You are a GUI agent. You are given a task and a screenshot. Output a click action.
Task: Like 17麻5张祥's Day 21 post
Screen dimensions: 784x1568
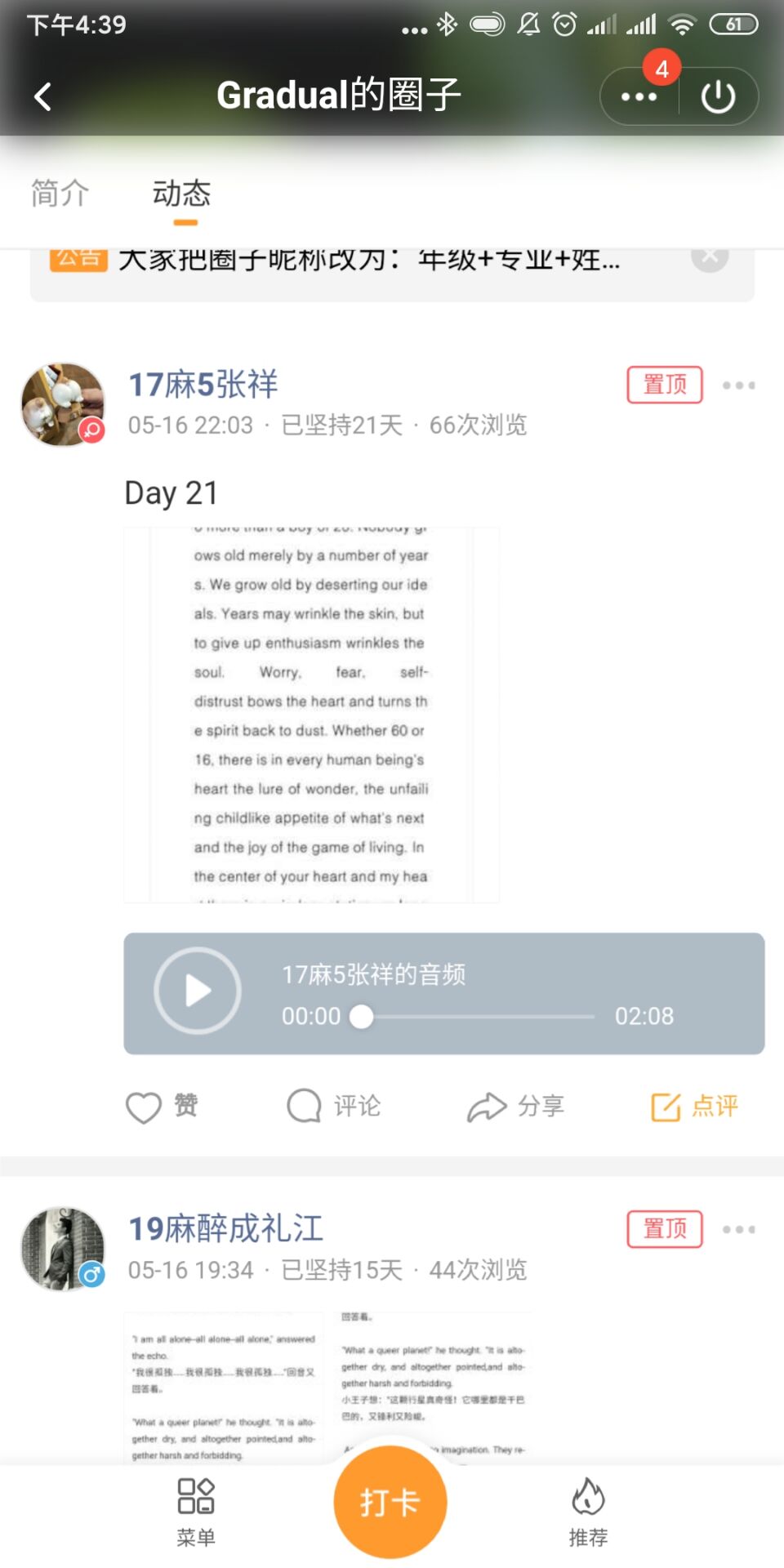click(162, 1107)
